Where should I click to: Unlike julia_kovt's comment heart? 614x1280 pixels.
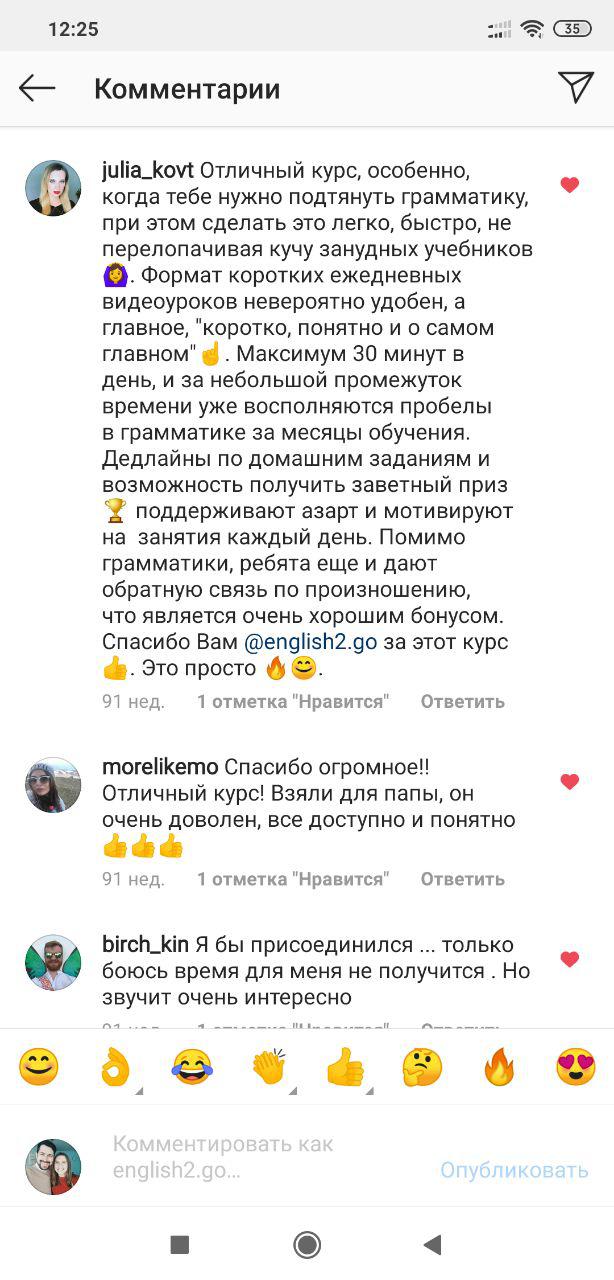(569, 184)
